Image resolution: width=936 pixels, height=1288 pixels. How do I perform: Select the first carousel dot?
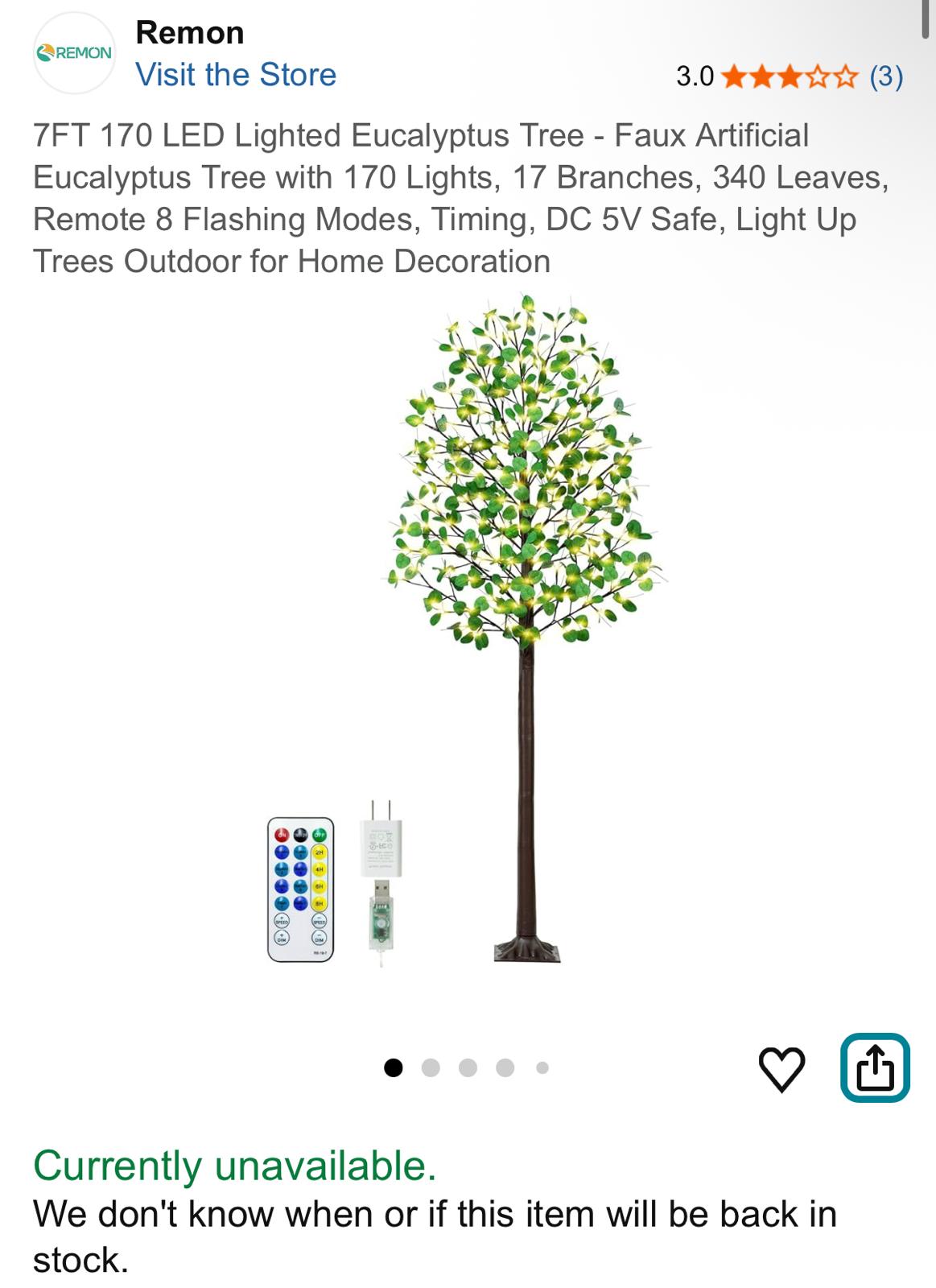pos(393,1067)
